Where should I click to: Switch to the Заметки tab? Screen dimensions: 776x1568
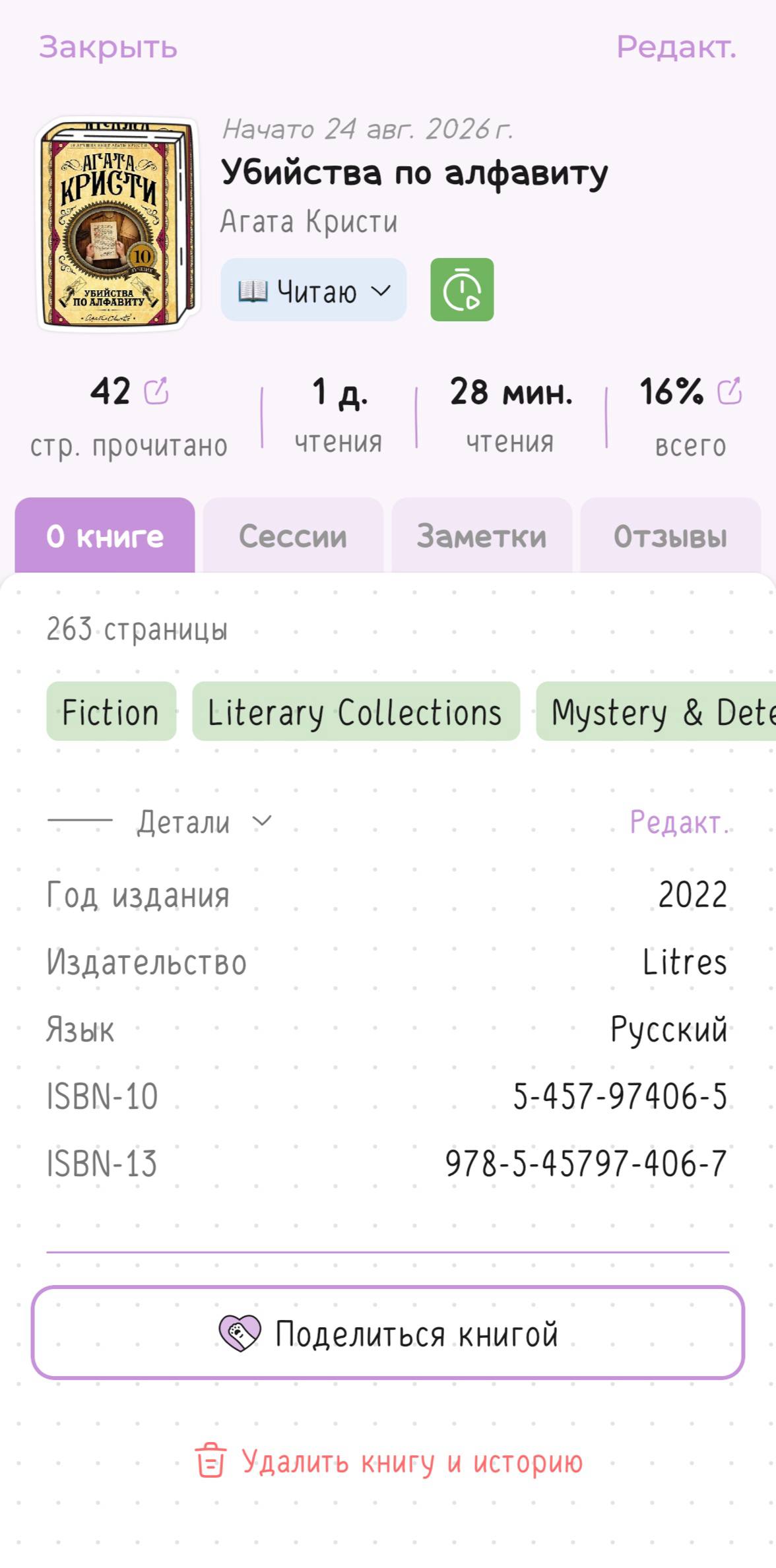point(482,536)
